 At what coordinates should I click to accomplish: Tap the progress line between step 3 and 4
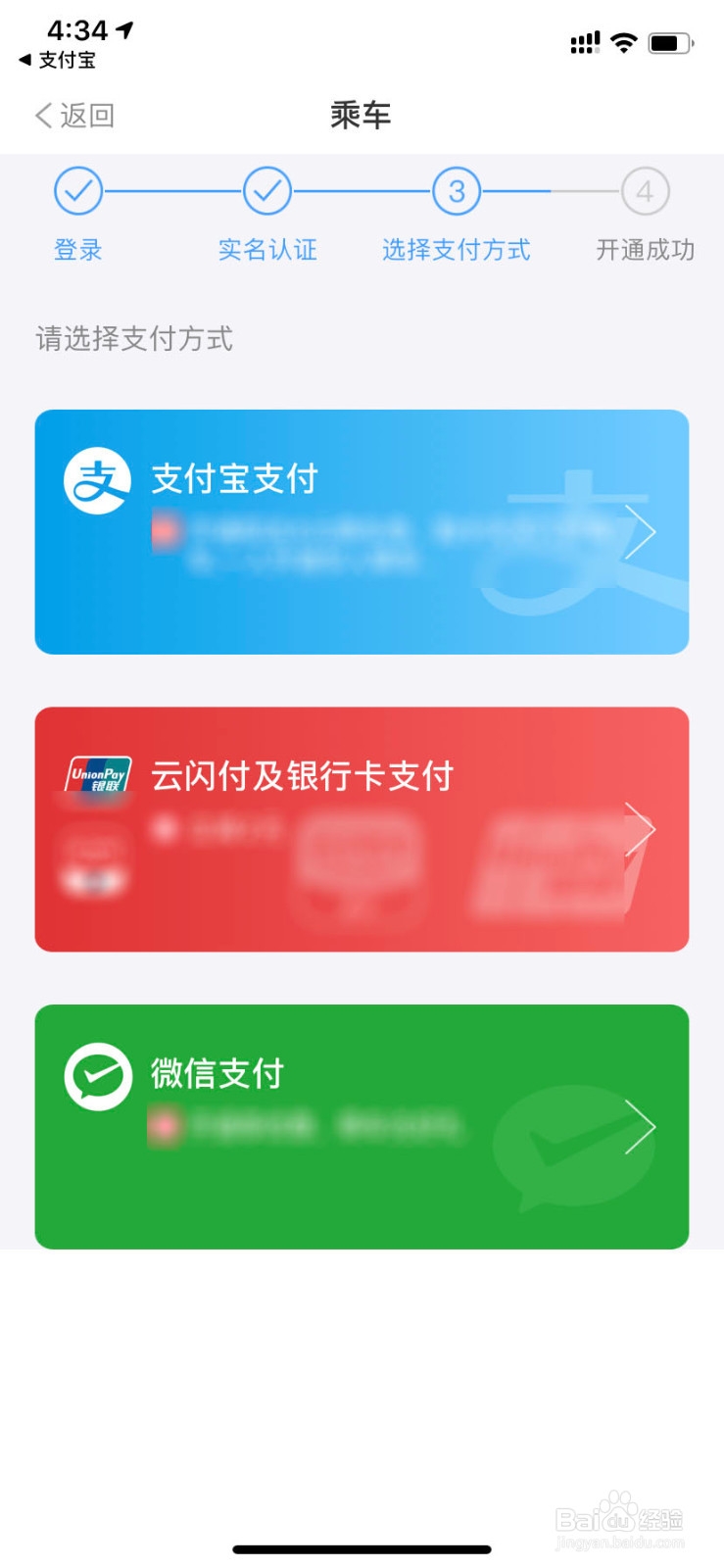[551, 192]
